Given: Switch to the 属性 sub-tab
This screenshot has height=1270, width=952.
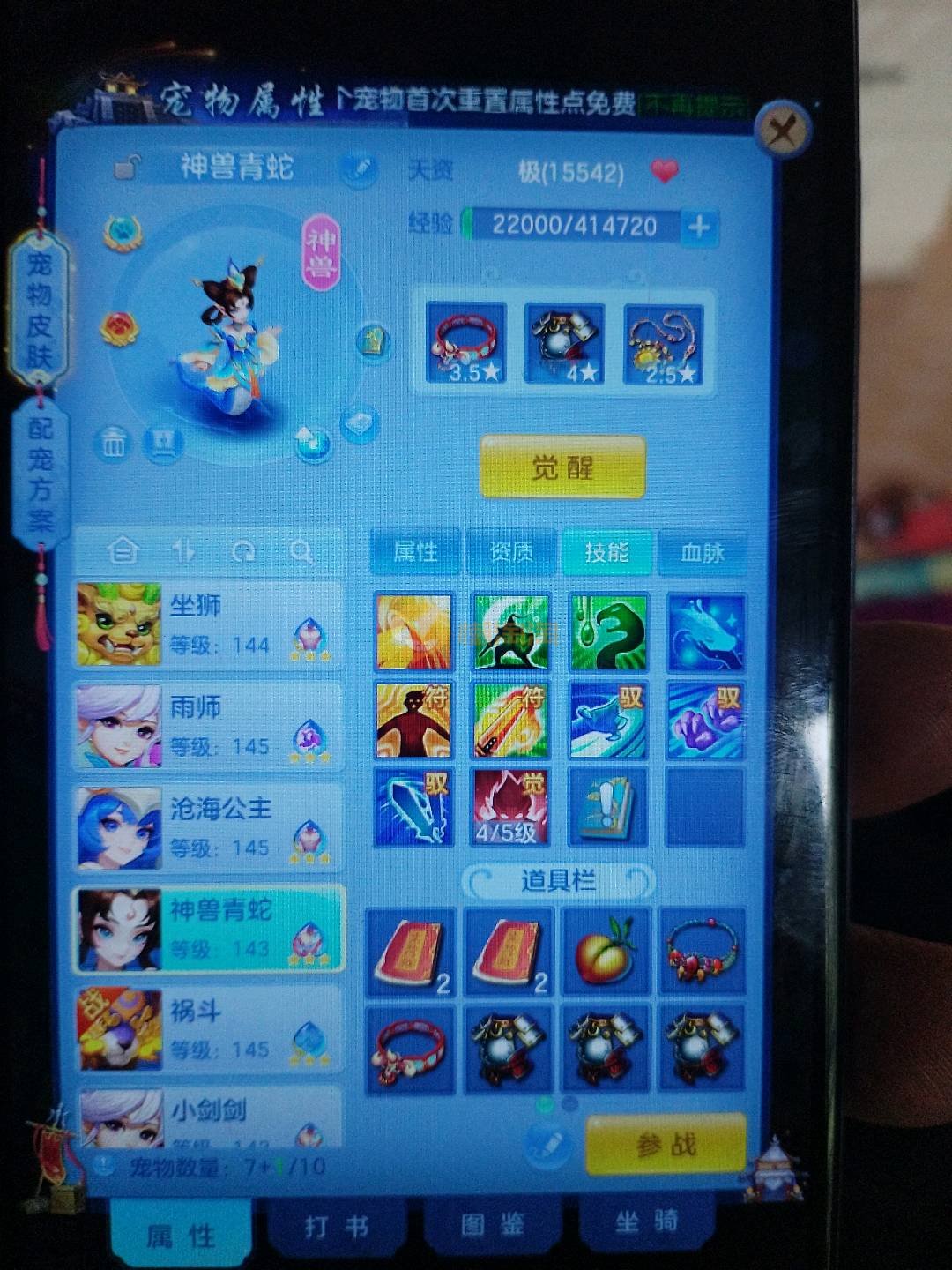Looking at the screenshot, I should click(415, 552).
